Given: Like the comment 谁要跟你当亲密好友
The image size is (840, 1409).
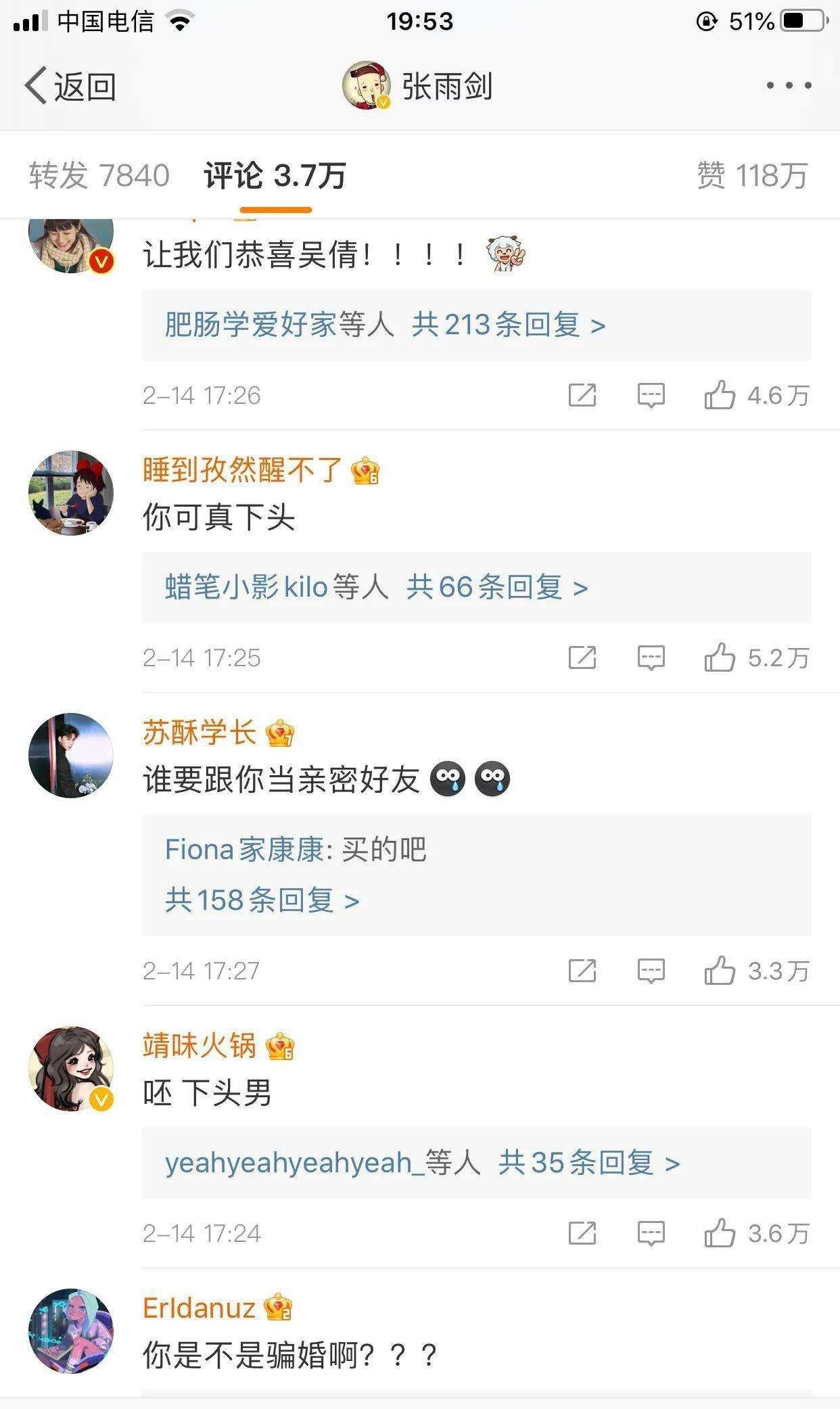Looking at the screenshot, I should click(720, 971).
